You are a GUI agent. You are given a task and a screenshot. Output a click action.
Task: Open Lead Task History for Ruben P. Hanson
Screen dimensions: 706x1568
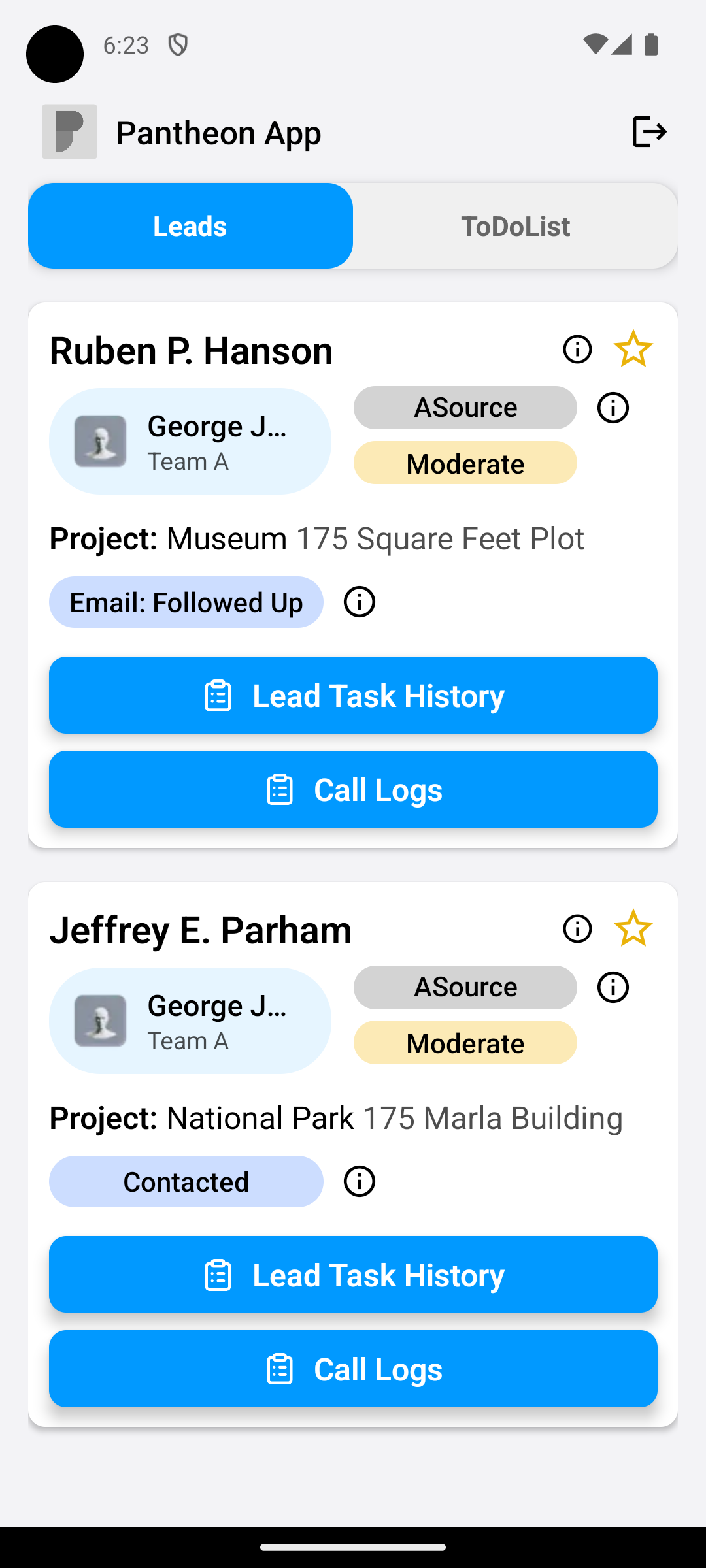[x=353, y=695]
